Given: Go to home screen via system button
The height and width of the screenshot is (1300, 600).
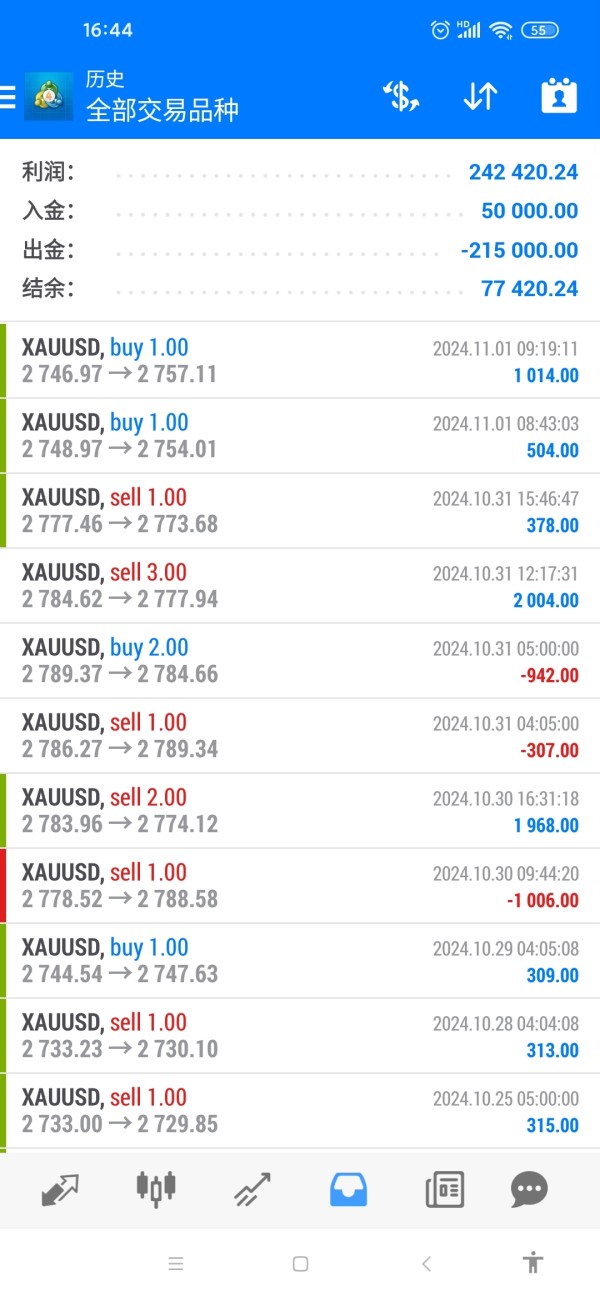Looking at the screenshot, I should [300, 1263].
